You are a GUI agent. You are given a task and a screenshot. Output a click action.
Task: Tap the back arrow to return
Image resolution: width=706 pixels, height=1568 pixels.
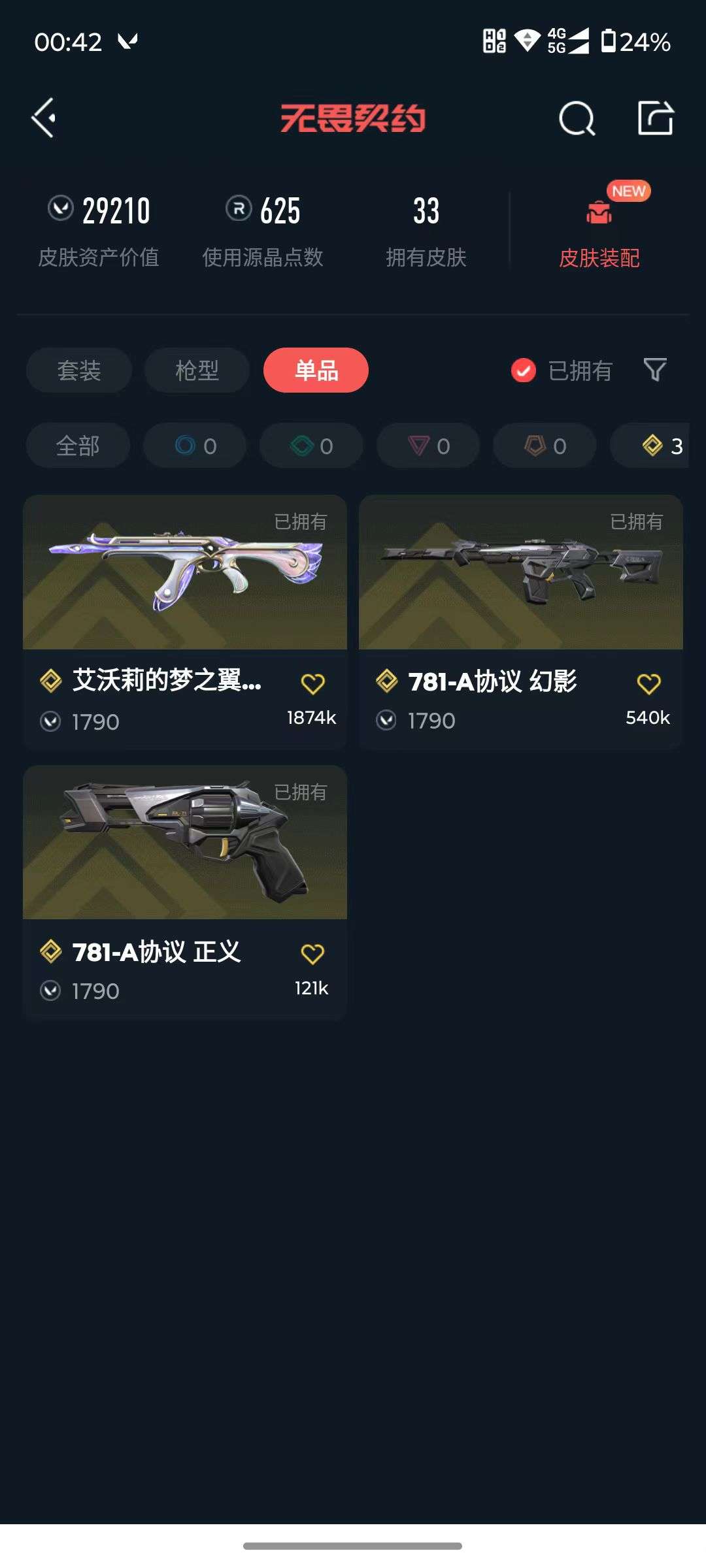[43, 118]
